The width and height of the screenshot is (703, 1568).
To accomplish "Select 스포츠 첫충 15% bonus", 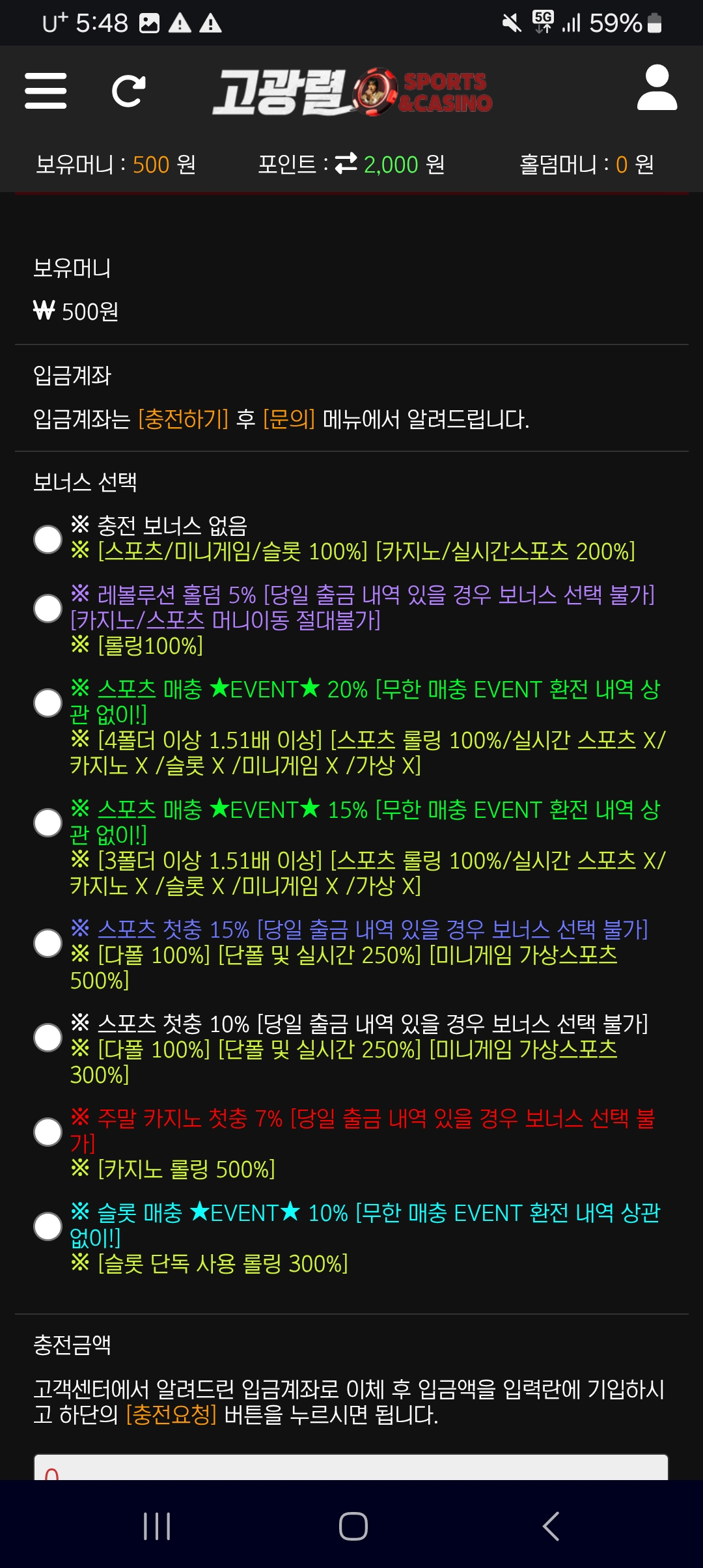I will [x=48, y=943].
